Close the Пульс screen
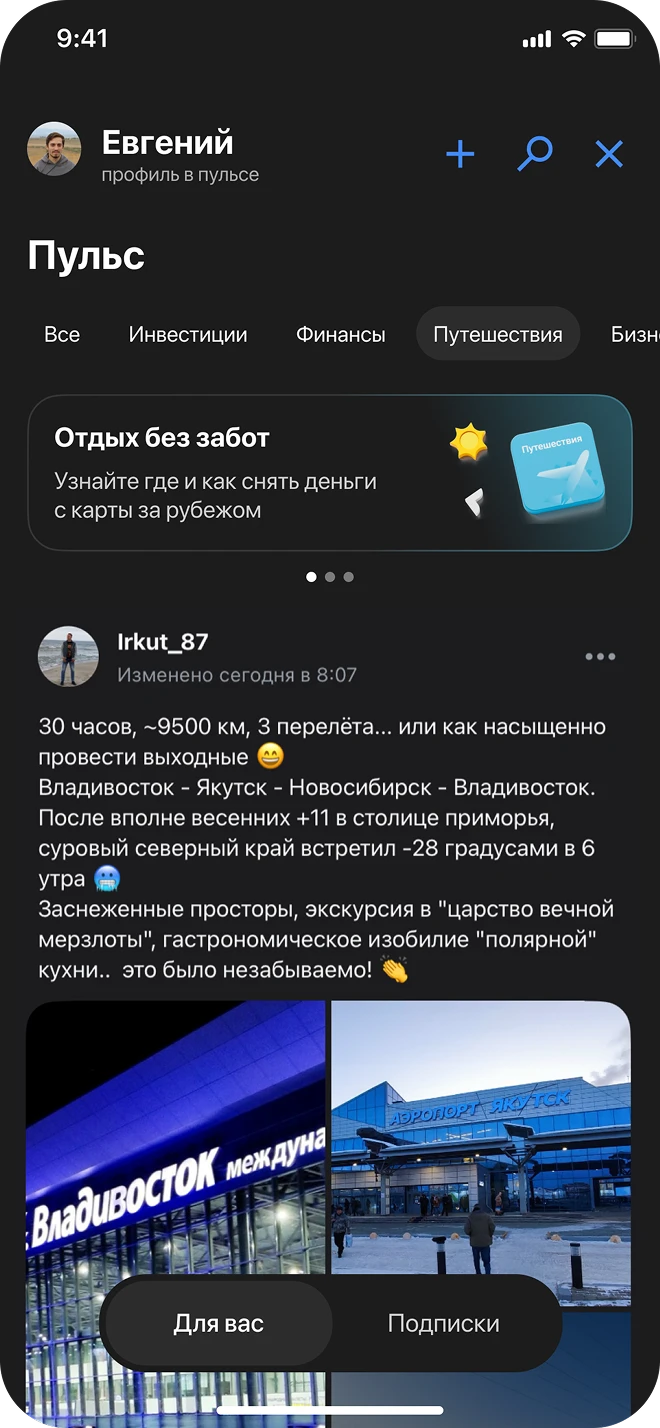Image resolution: width=660 pixels, height=1428 pixels. (x=609, y=154)
